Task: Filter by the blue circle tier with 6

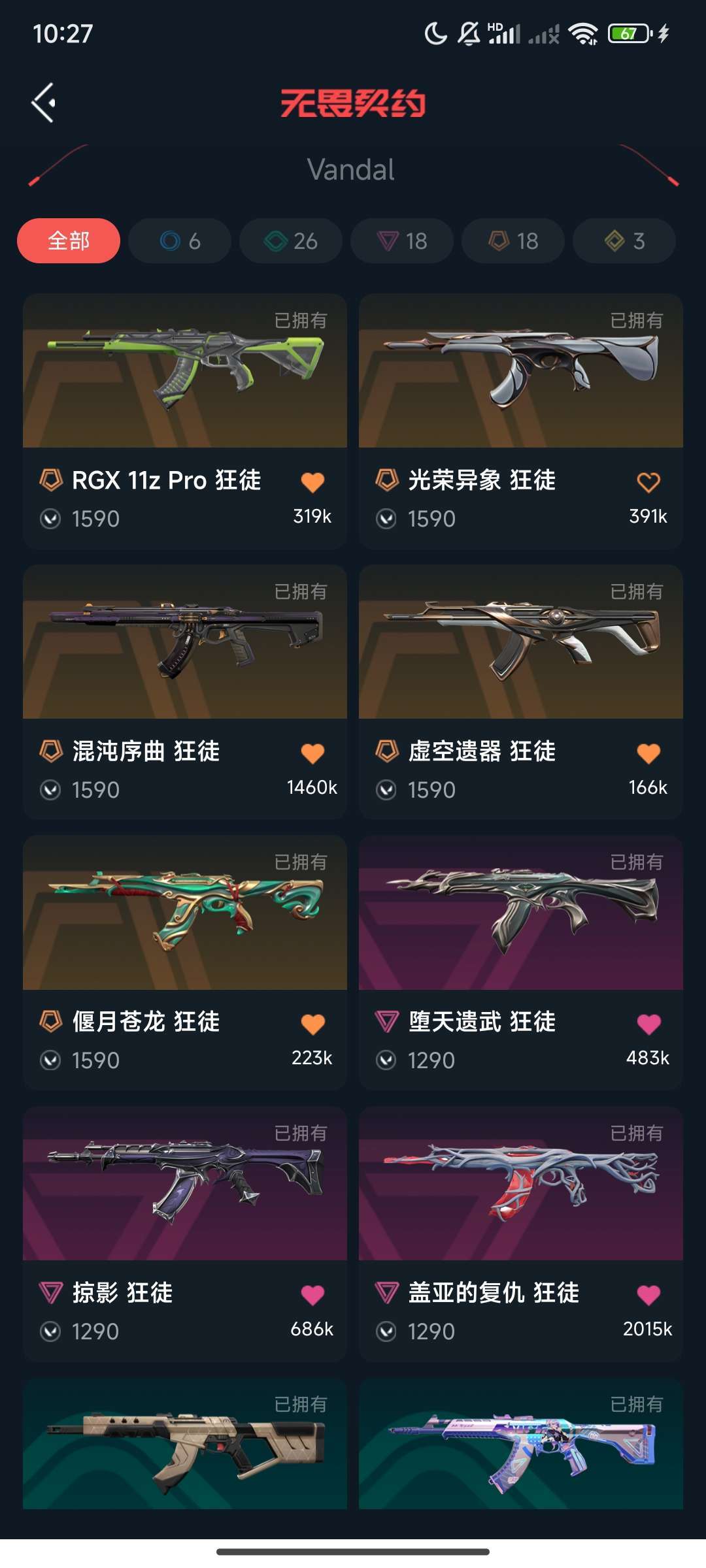Action: click(180, 241)
